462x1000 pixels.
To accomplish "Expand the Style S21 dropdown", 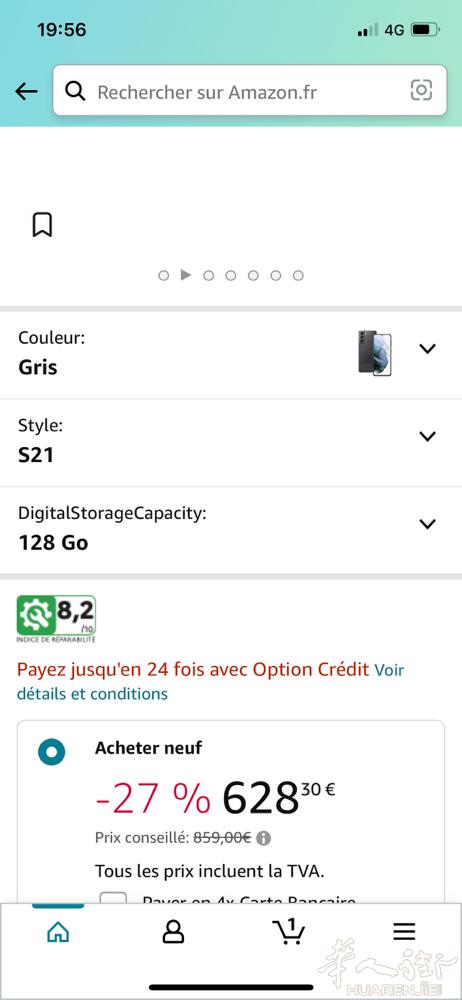I will 231,443.
